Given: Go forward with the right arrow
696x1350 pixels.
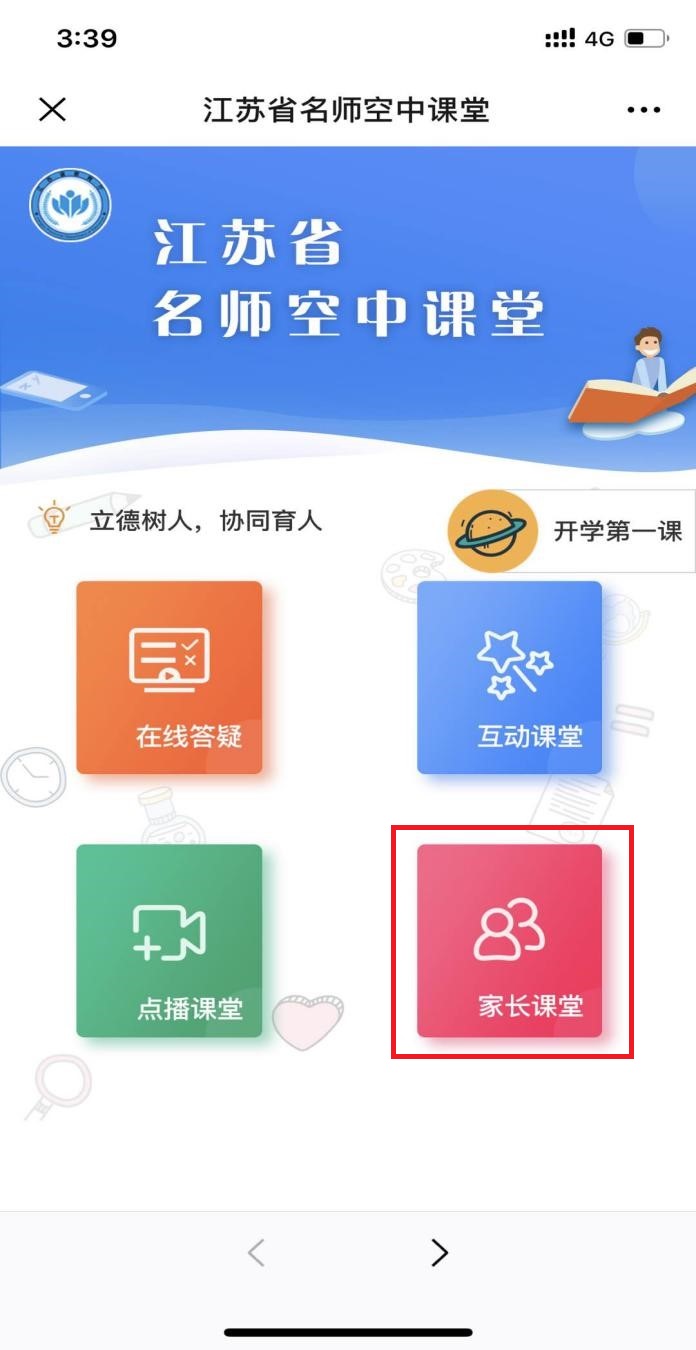Looking at the screenshot, I should pyautogui.click(x=439, y=1253).
